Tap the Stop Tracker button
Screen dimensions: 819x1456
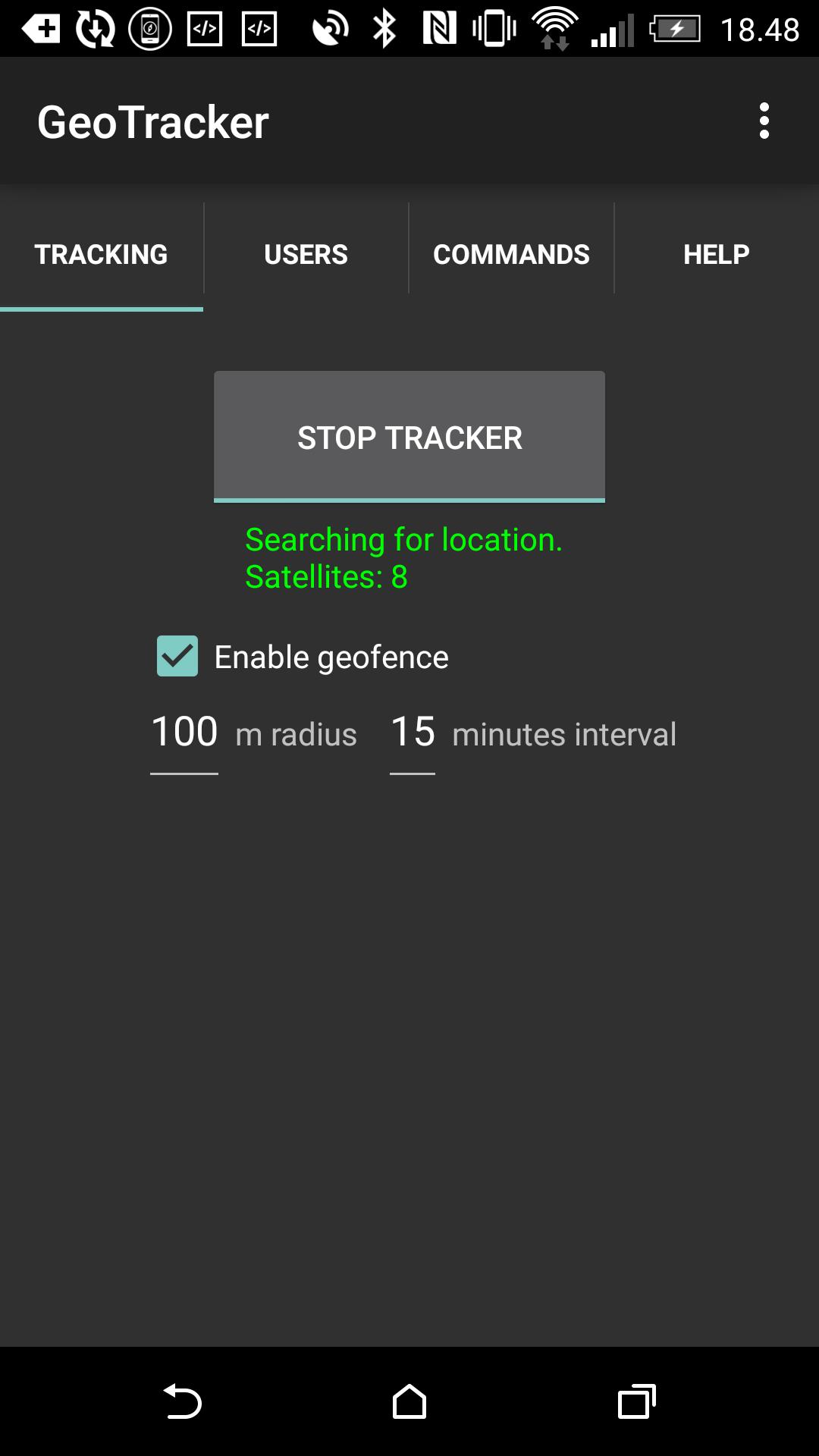[x=409, y=437]
